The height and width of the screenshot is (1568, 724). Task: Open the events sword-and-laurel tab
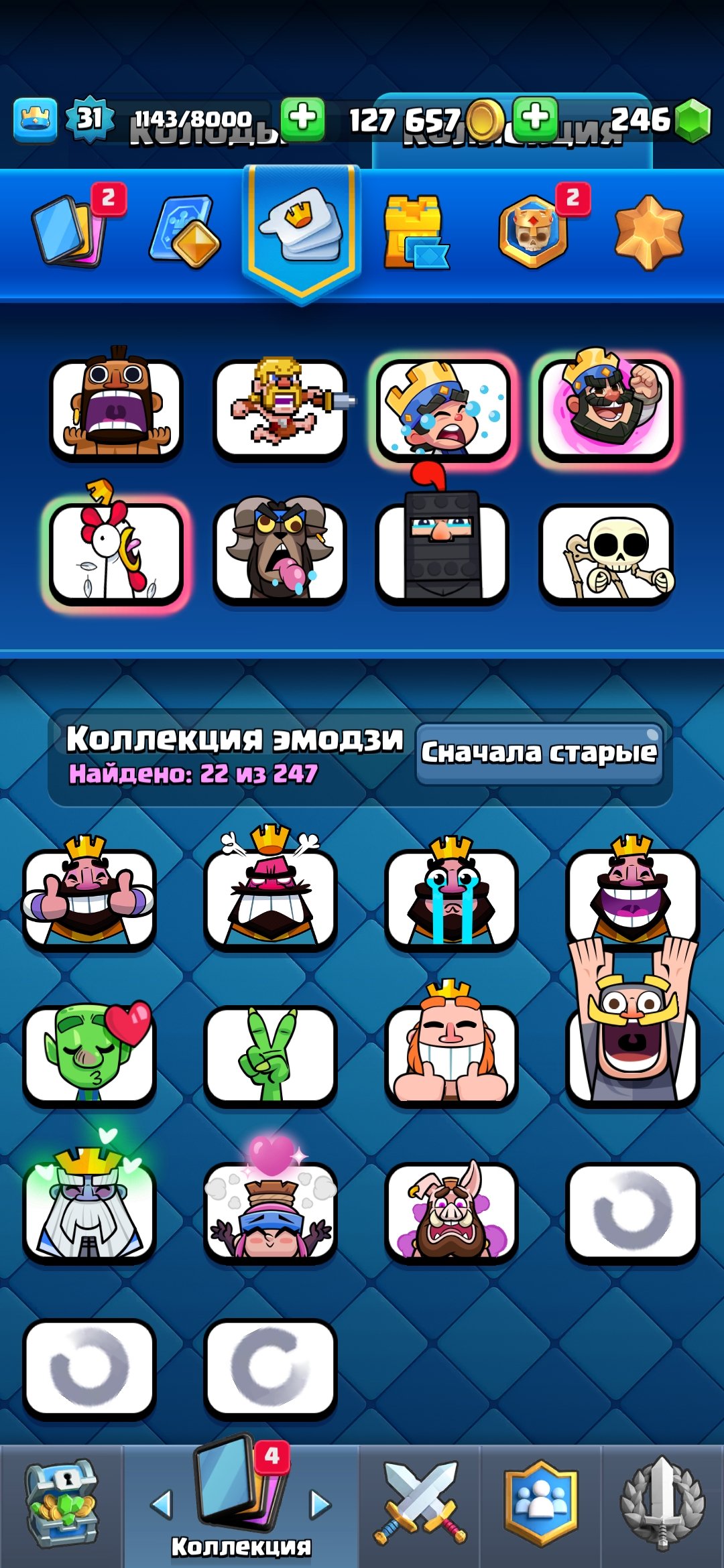[662, 1505]
